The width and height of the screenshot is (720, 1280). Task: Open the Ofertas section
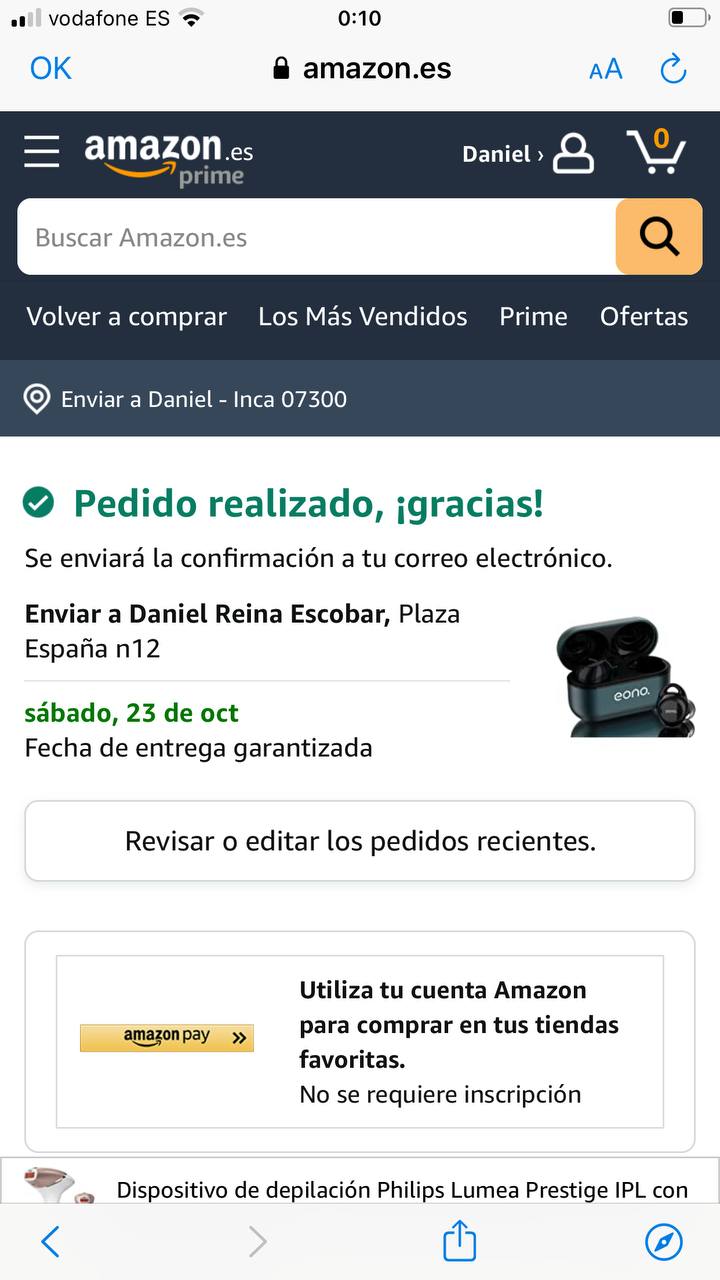pos(644,317)
